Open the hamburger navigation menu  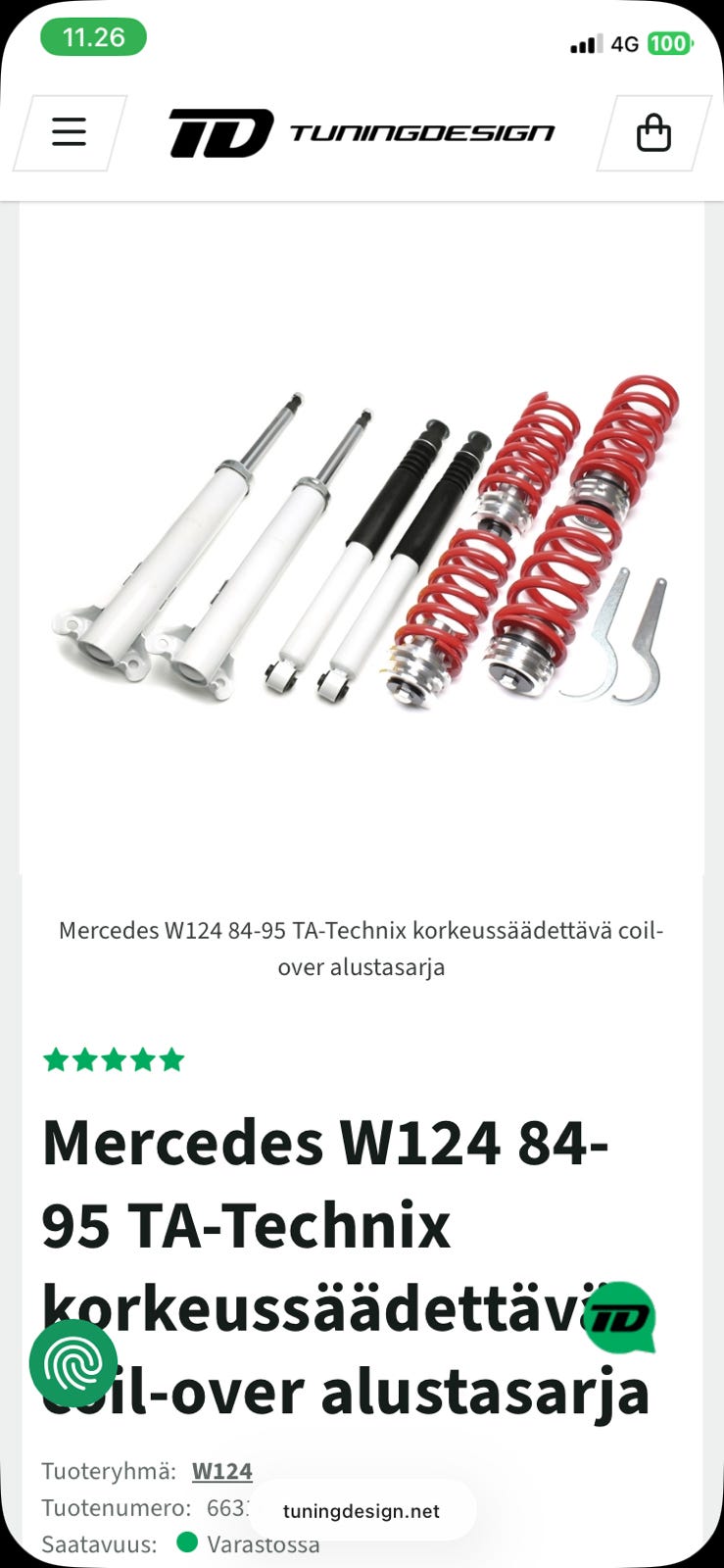pyautogui.click(x=69, y=132)
